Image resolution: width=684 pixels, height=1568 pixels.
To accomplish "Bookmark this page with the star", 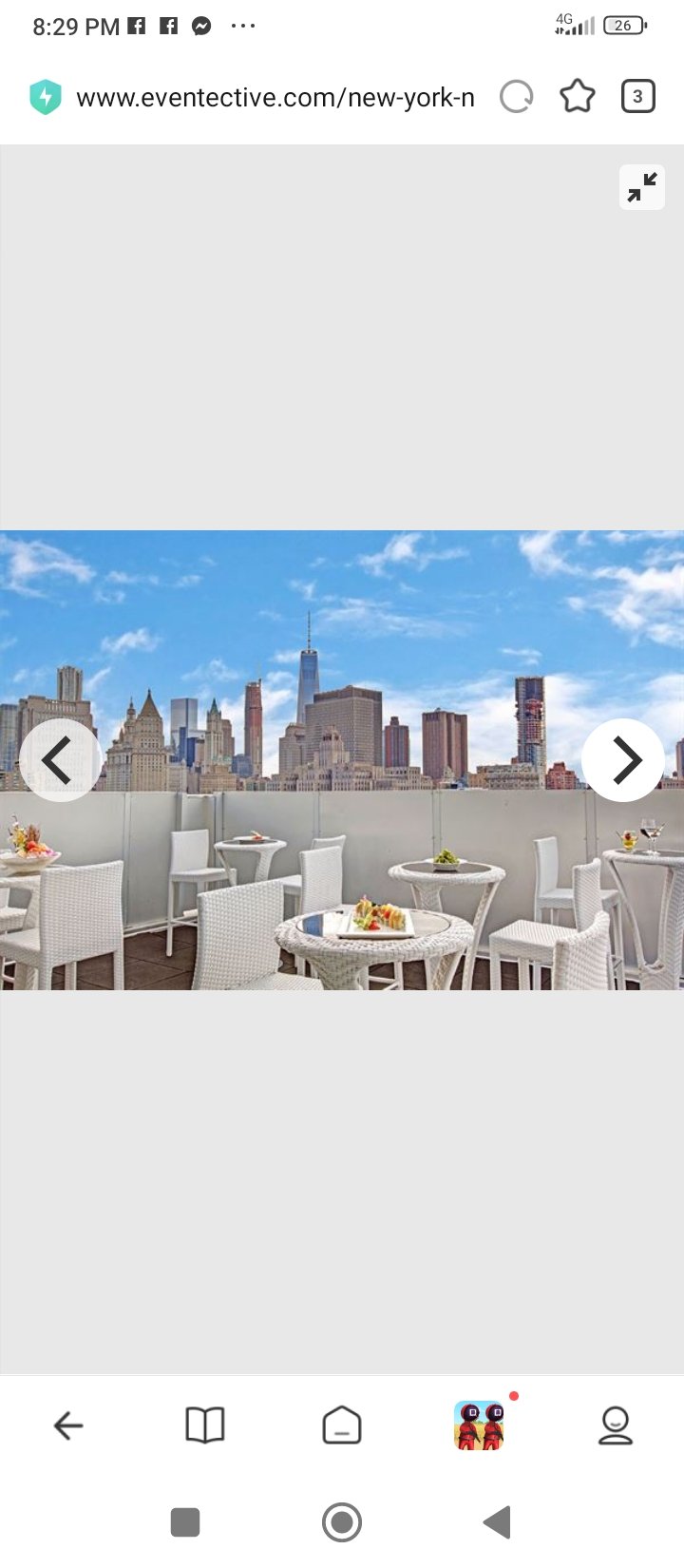I will [x=577, y=97].
